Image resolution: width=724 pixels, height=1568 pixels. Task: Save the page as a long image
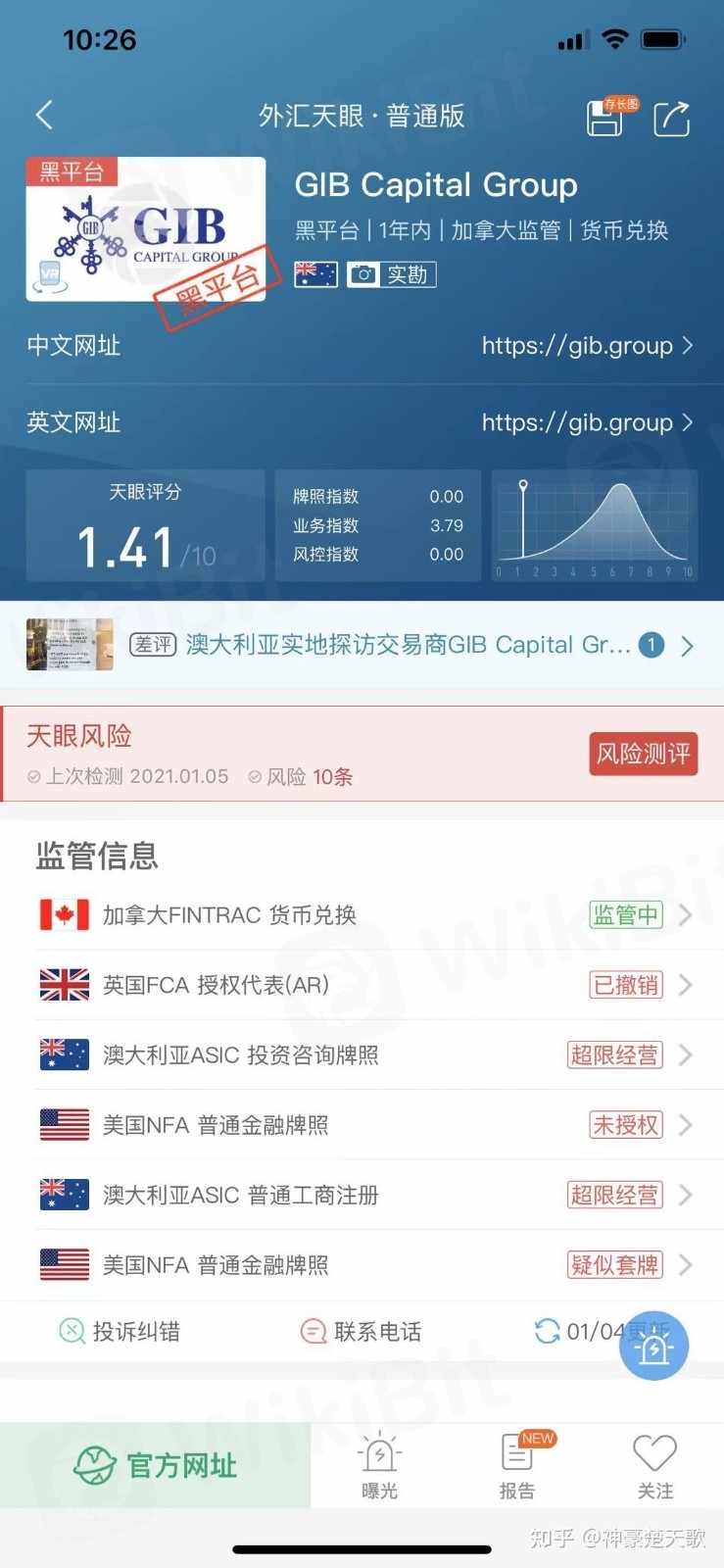605,118
